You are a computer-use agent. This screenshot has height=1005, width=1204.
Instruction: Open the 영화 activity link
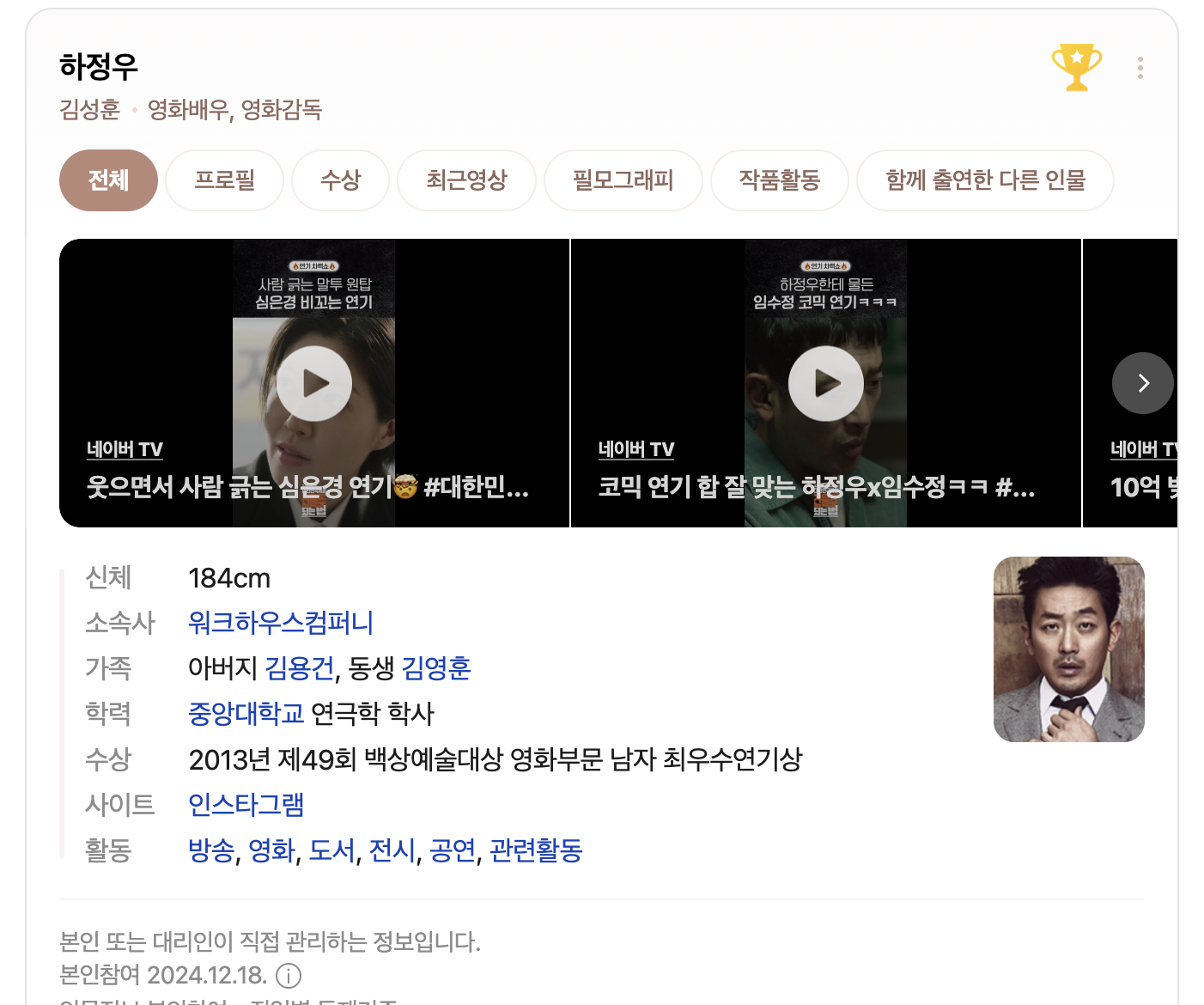point(271,850)
